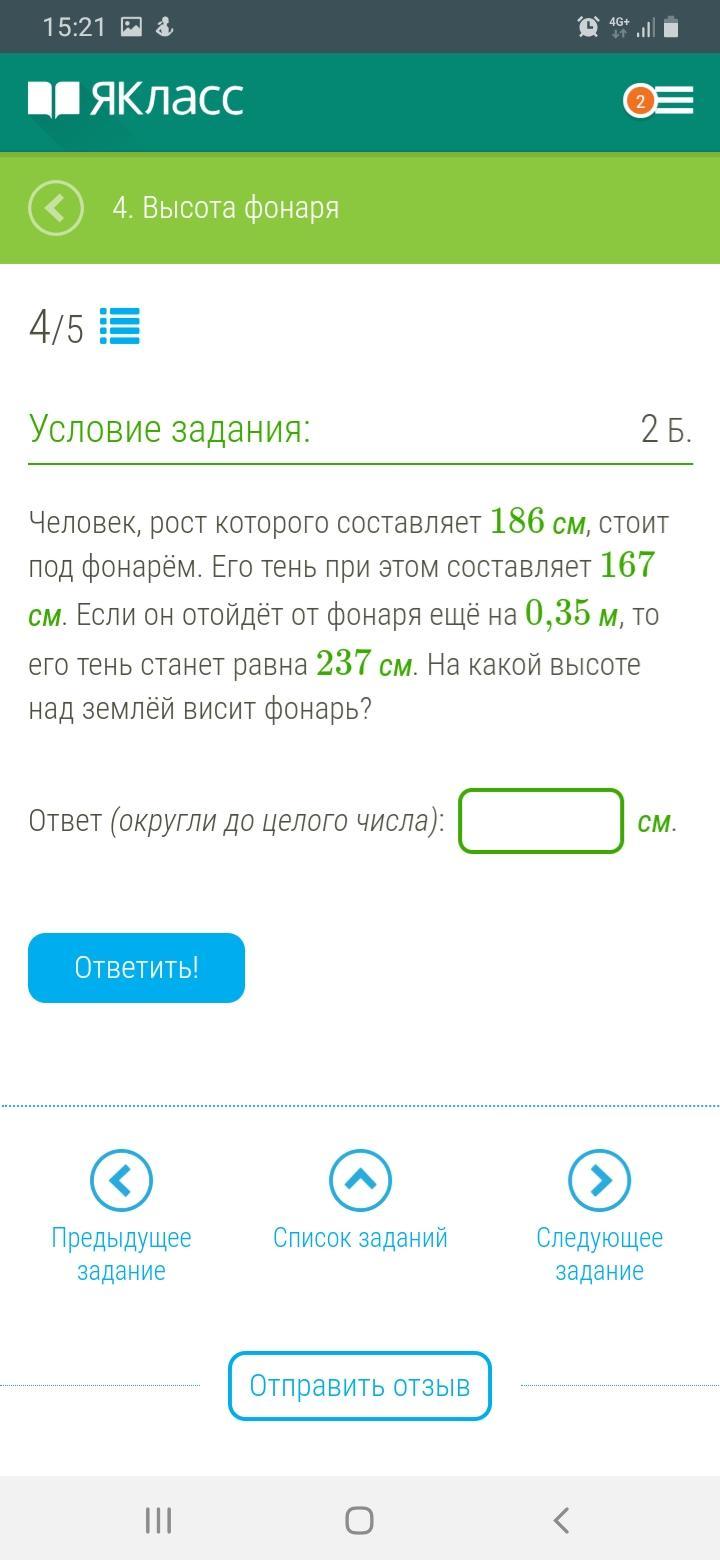Tap the system back button
Screen dimensions: 720x1560
coord(561,1521)
